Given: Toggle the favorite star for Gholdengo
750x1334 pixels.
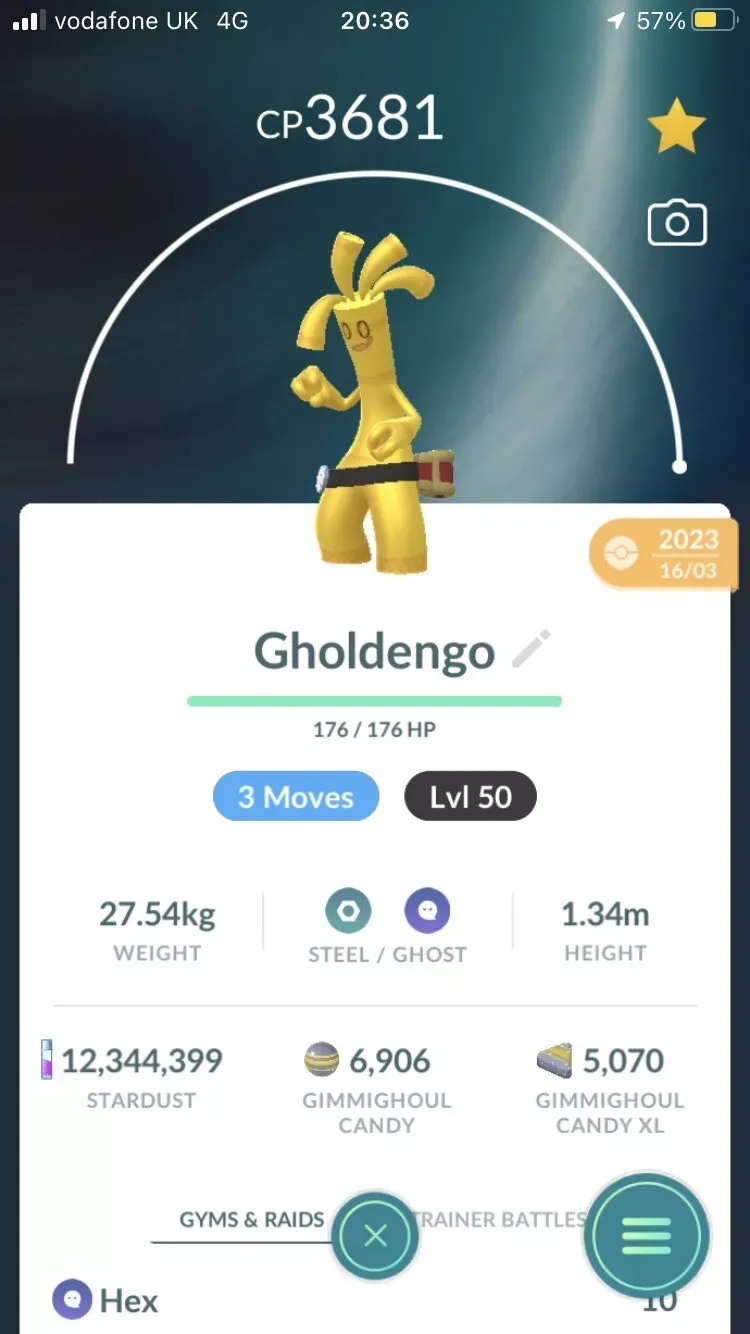Looking at the screenshot, I should pyautogui.click(x=676, y=126).
